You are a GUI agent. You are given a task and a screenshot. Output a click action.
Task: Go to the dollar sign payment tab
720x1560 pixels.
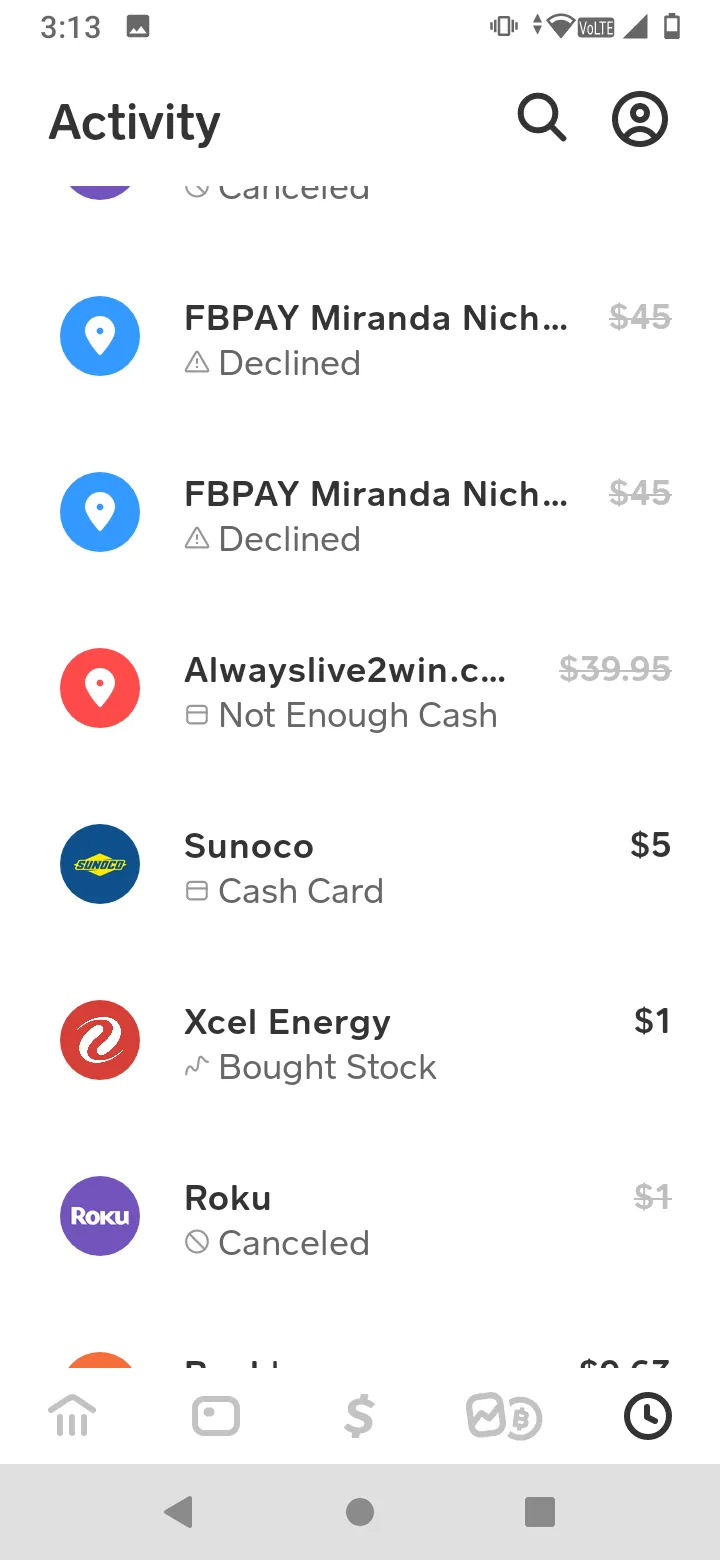[359, 1416]
